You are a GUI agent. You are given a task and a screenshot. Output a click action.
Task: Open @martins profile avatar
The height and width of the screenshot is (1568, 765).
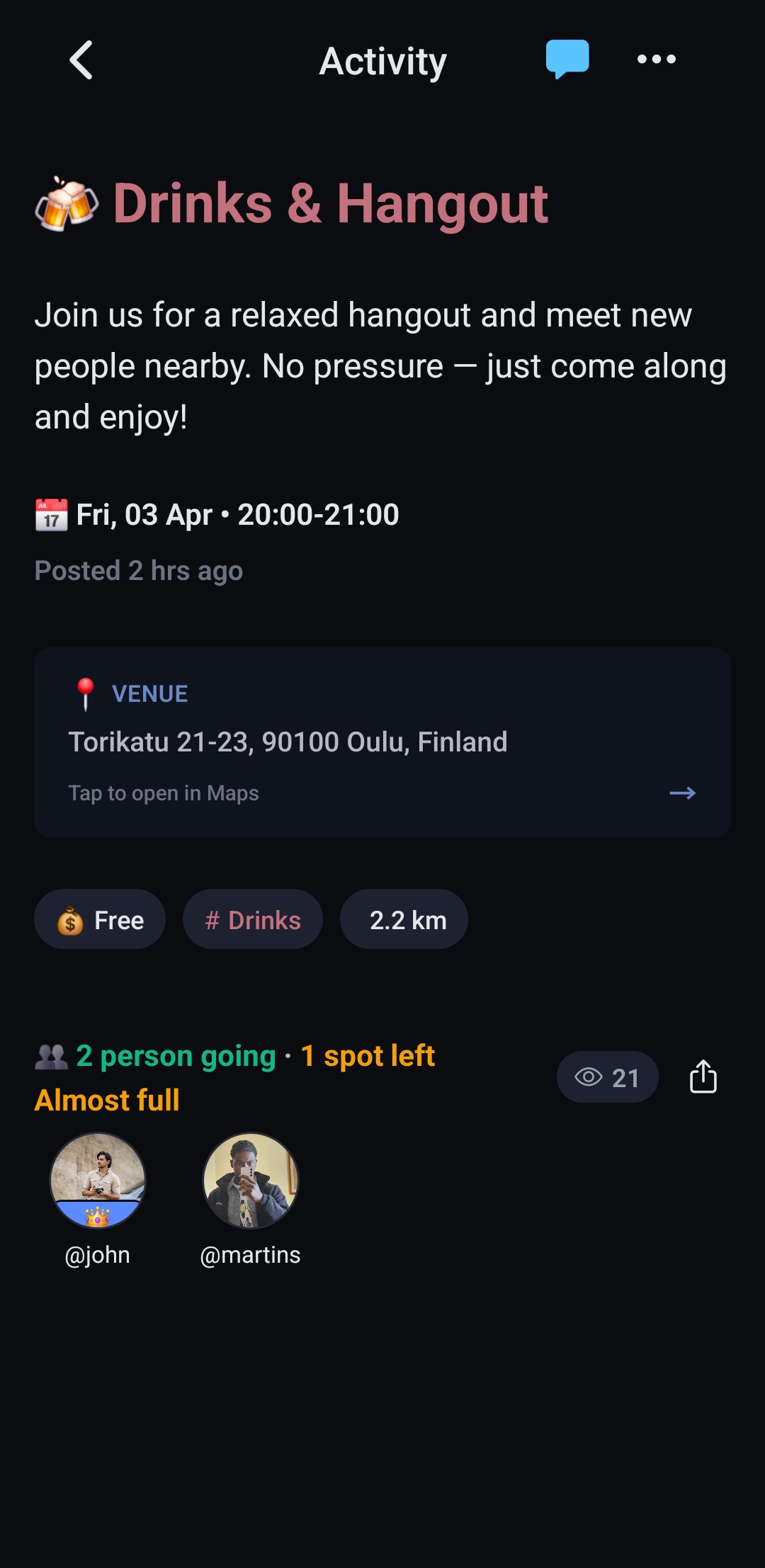250,1179
